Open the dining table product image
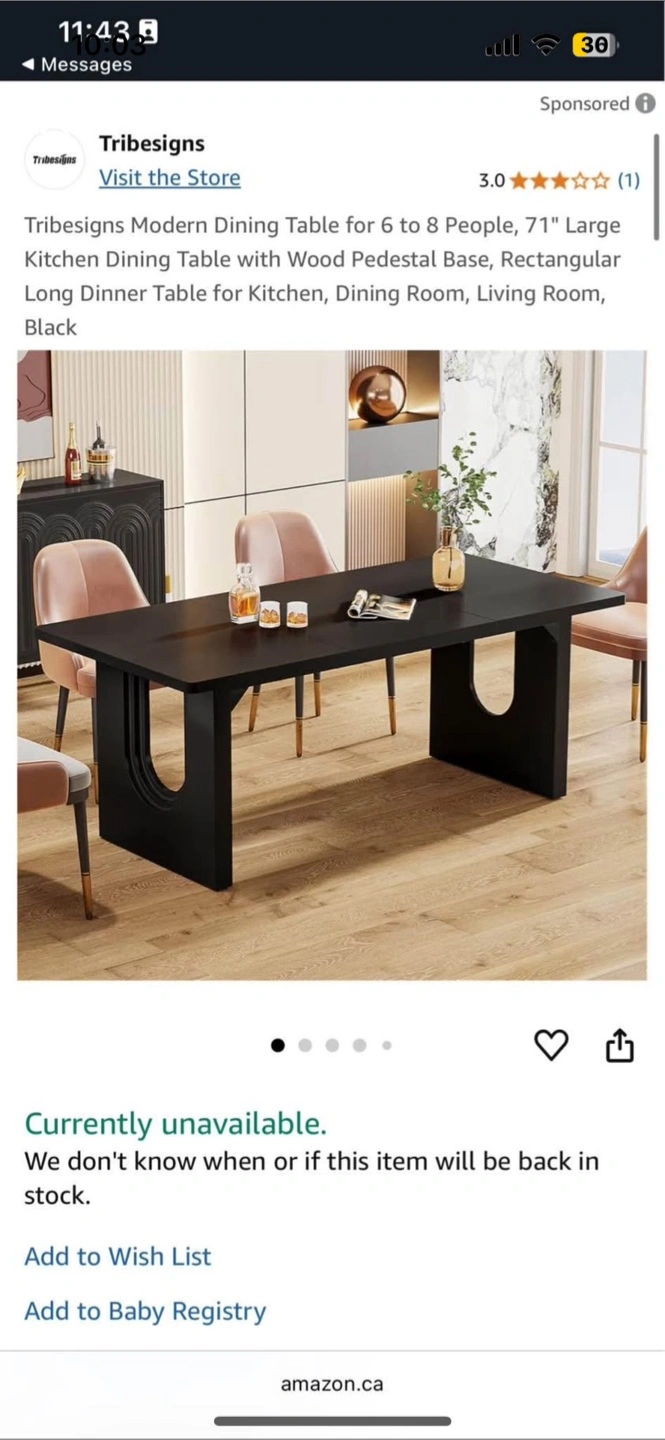This screenshot has width=665, height=1440. point(332,664)
